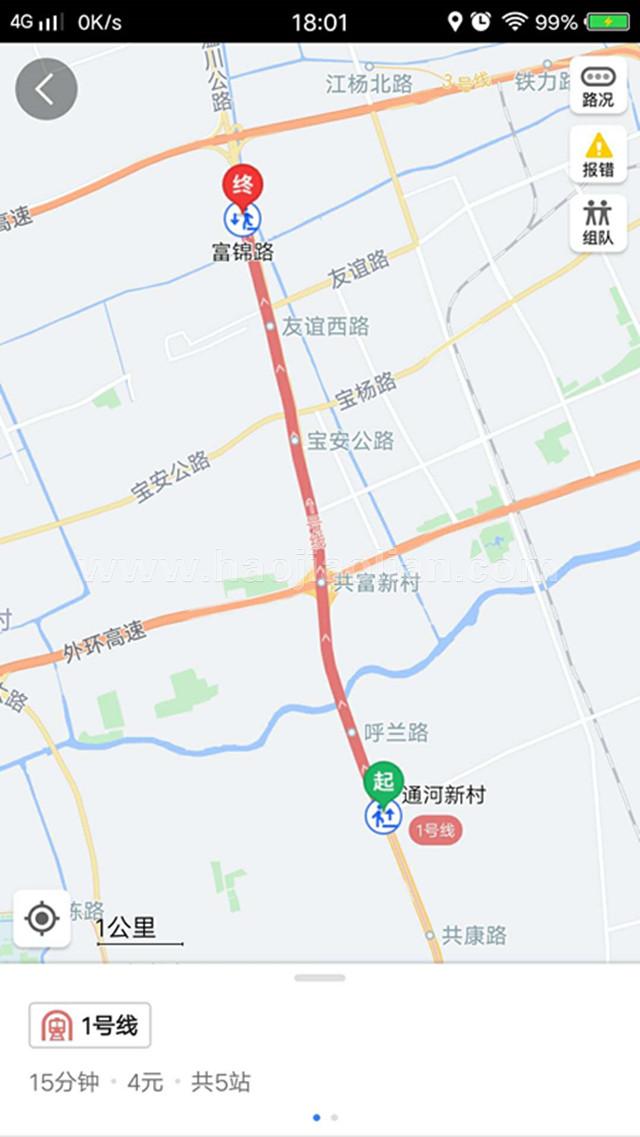Image resolution: width=640 pixels, height=1137 pixels.
Task: Open the 1号线 route card
Action: (90, 1025)
